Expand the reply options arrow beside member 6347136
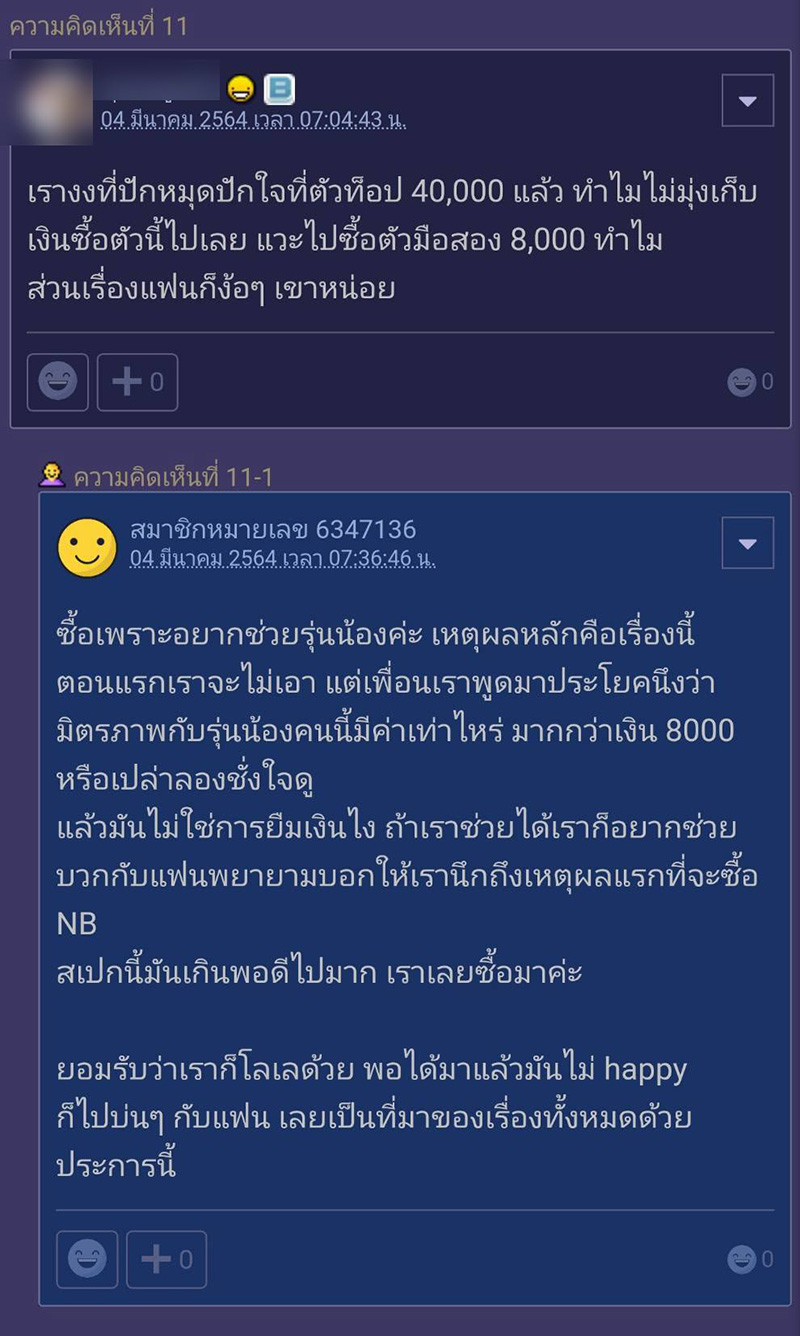 coord(747,543)
